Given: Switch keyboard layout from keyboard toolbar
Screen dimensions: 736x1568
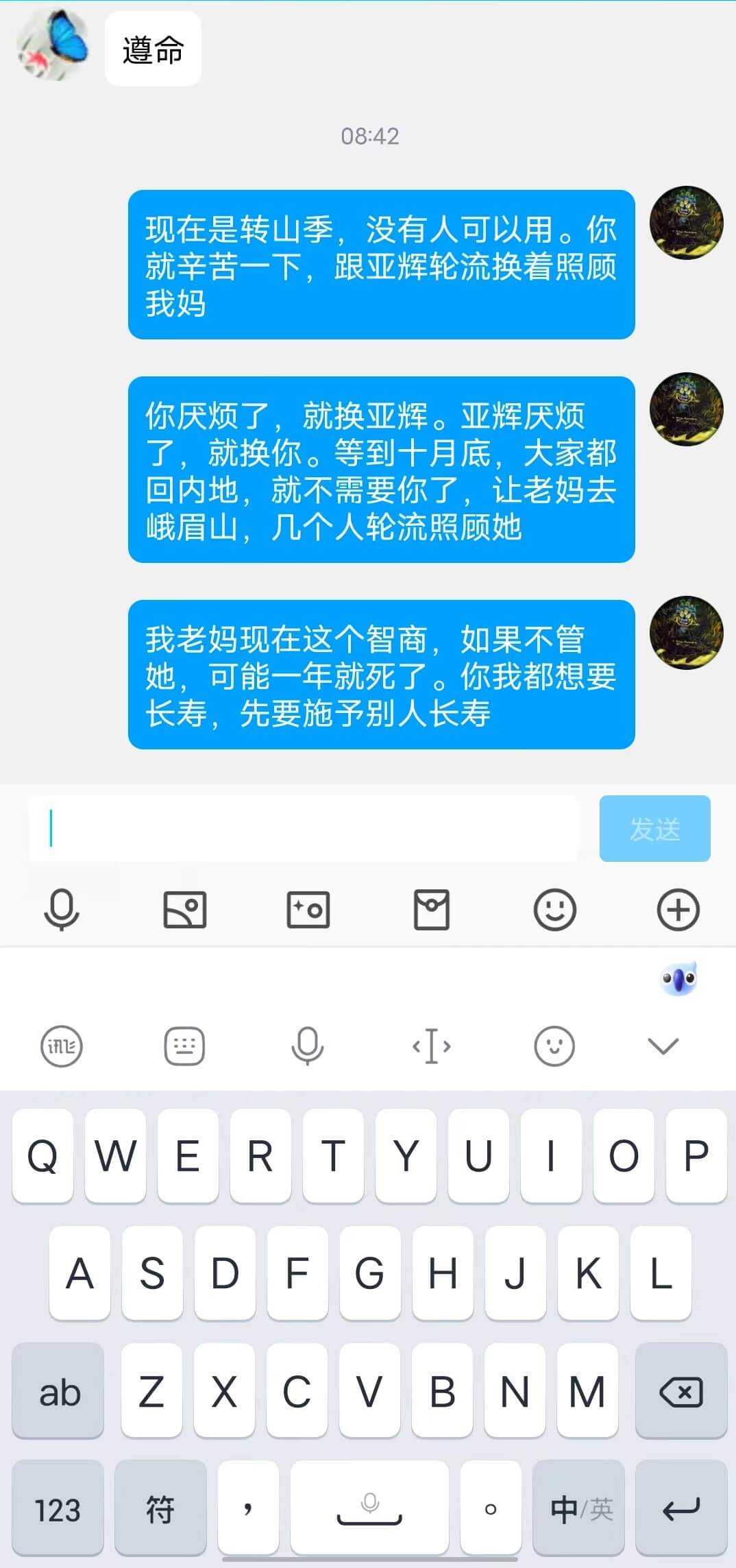Looking at the screenshot, I should (x=184, y=1046).
